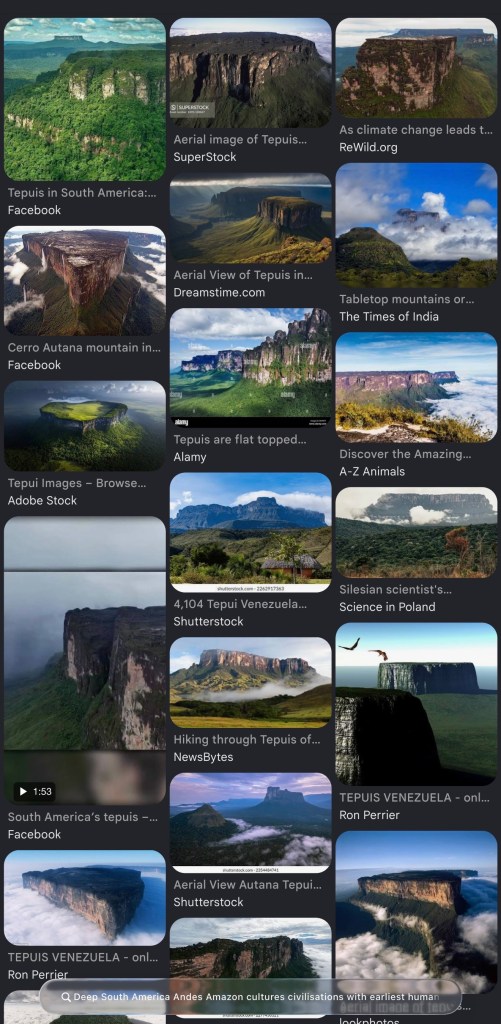The width and height of the screenshot is (501, 1024).
Task: View the Shutterstock Aerial View Autana Tepui image
Action: pos(251,823)
